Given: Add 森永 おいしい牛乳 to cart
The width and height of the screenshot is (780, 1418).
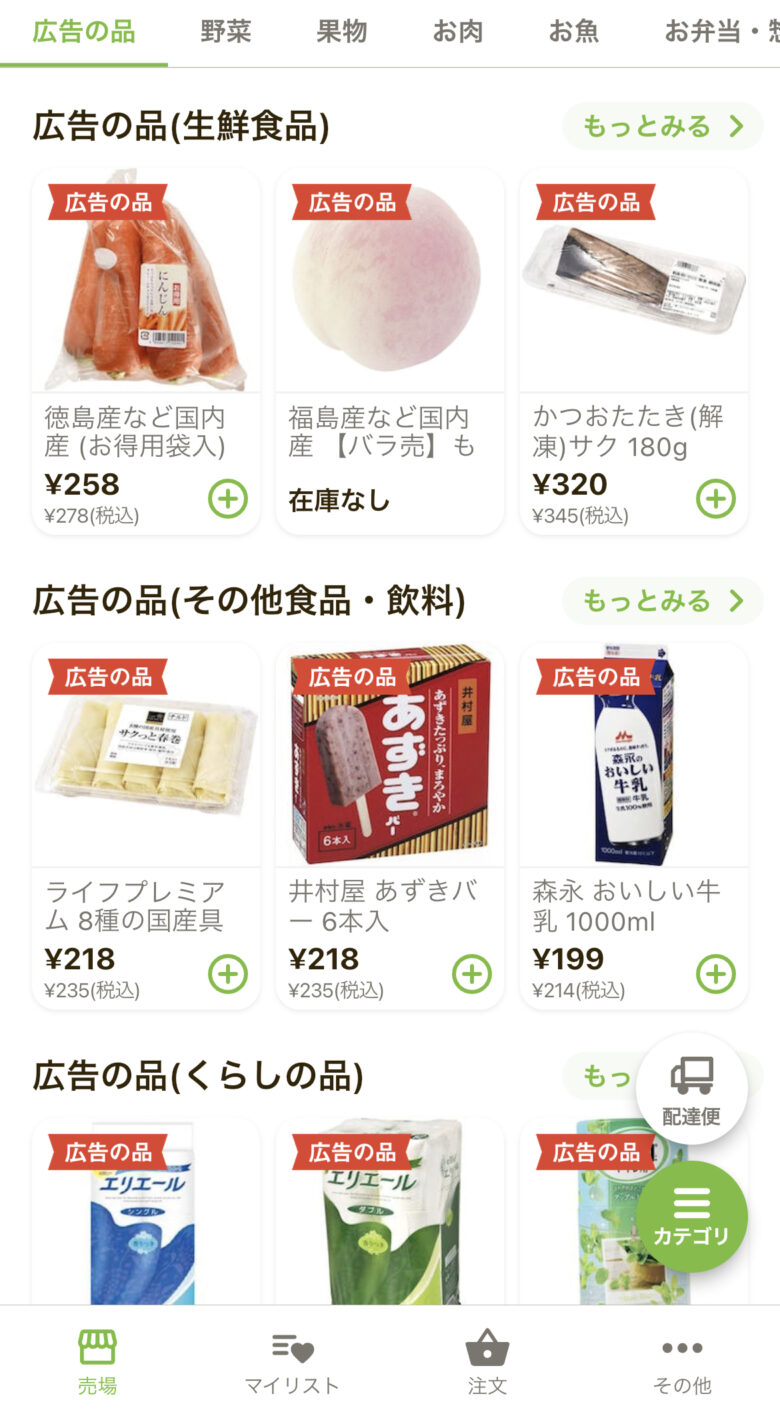Looking at the screenshot, I should point(716,973).
